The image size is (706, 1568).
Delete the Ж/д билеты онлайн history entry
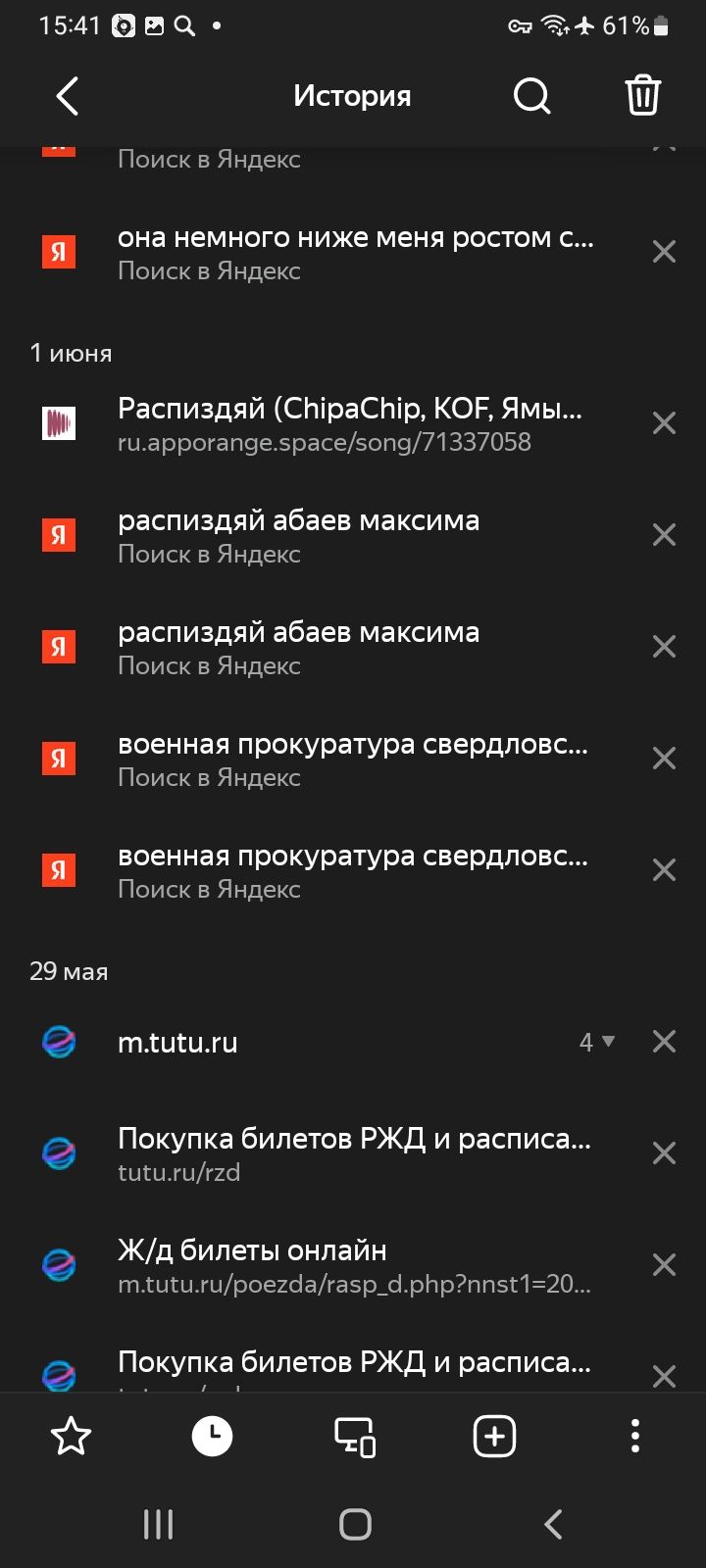pyautogui.click(x=664, y=1265)
